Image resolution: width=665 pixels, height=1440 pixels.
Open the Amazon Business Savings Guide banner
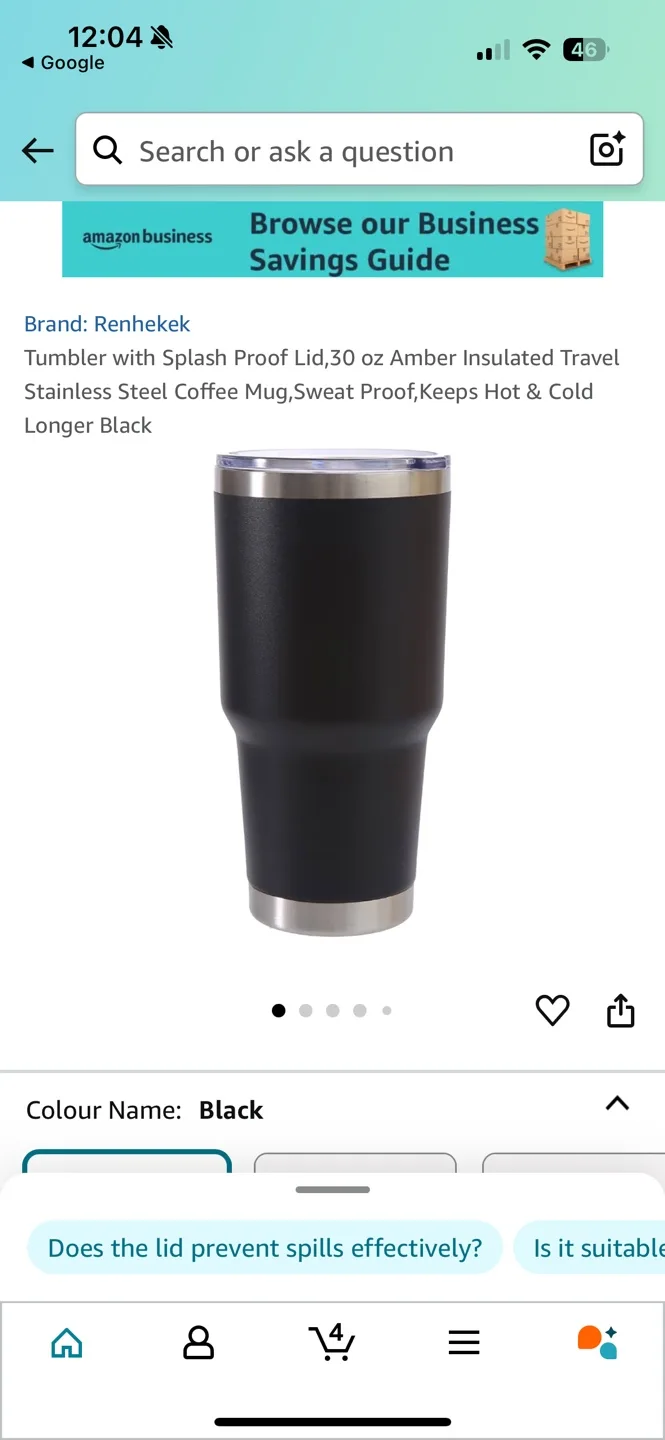click(x=332, y=240)
